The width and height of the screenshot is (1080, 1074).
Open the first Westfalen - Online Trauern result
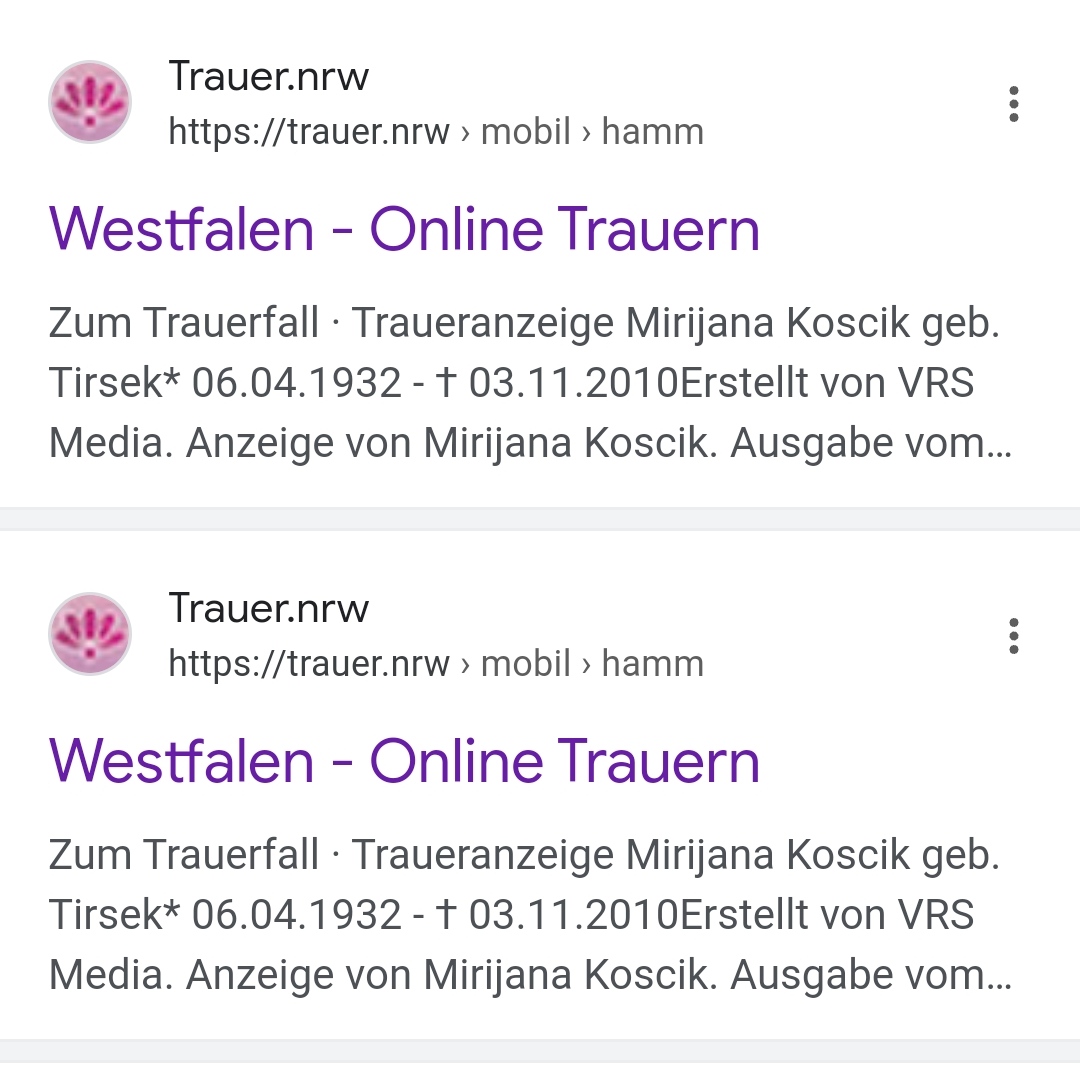(404, 229)
